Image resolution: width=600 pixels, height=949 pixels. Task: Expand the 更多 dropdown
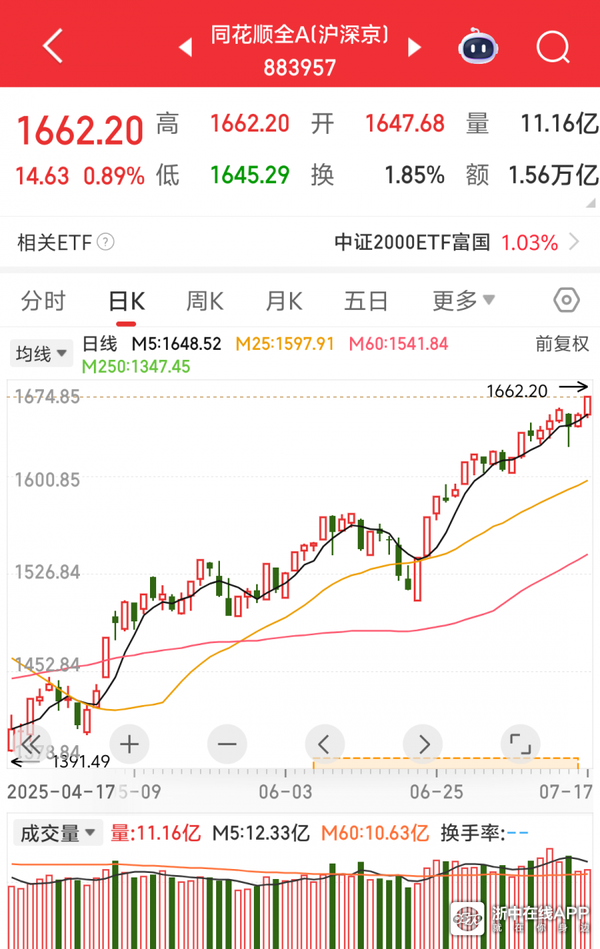pos(463,300)
